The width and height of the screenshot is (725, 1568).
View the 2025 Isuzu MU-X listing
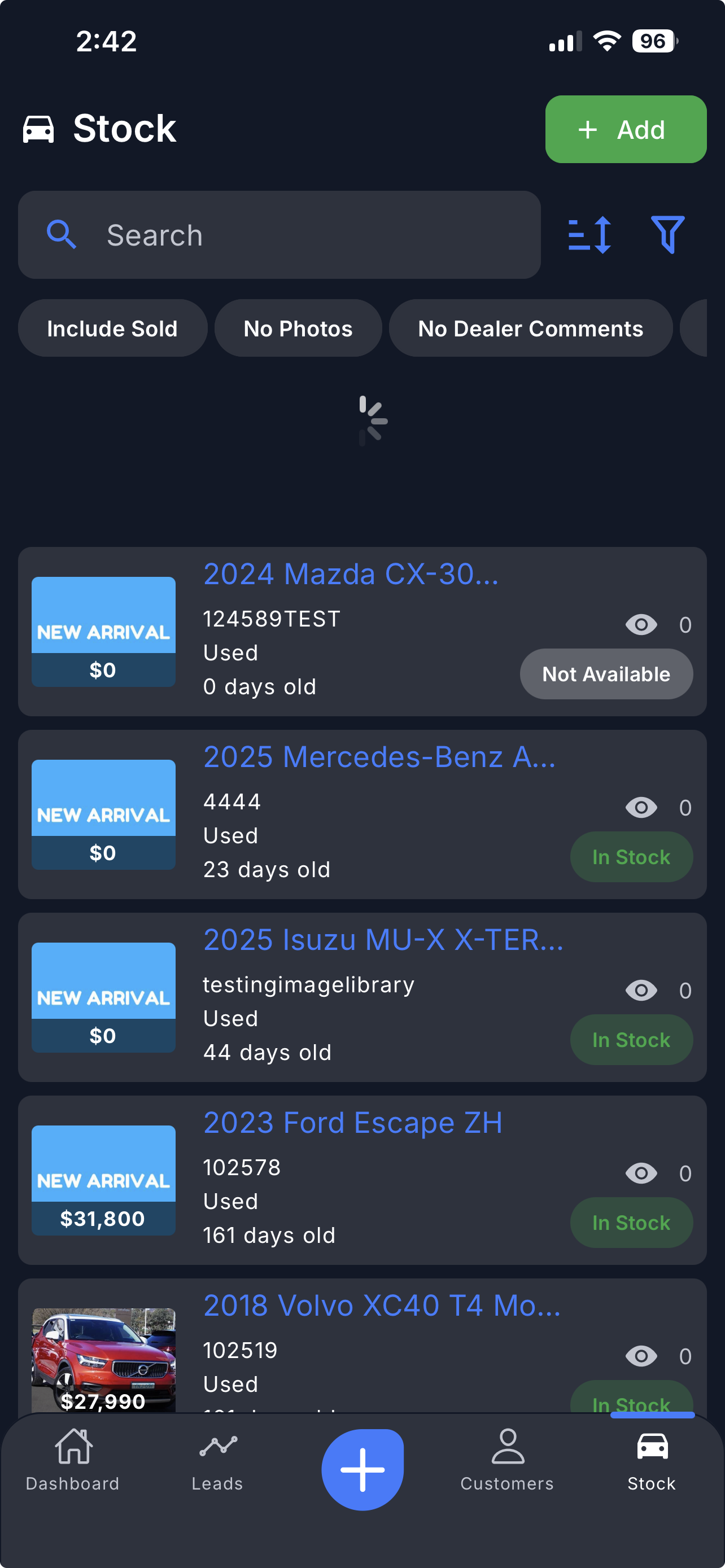(x=383, y=940)
